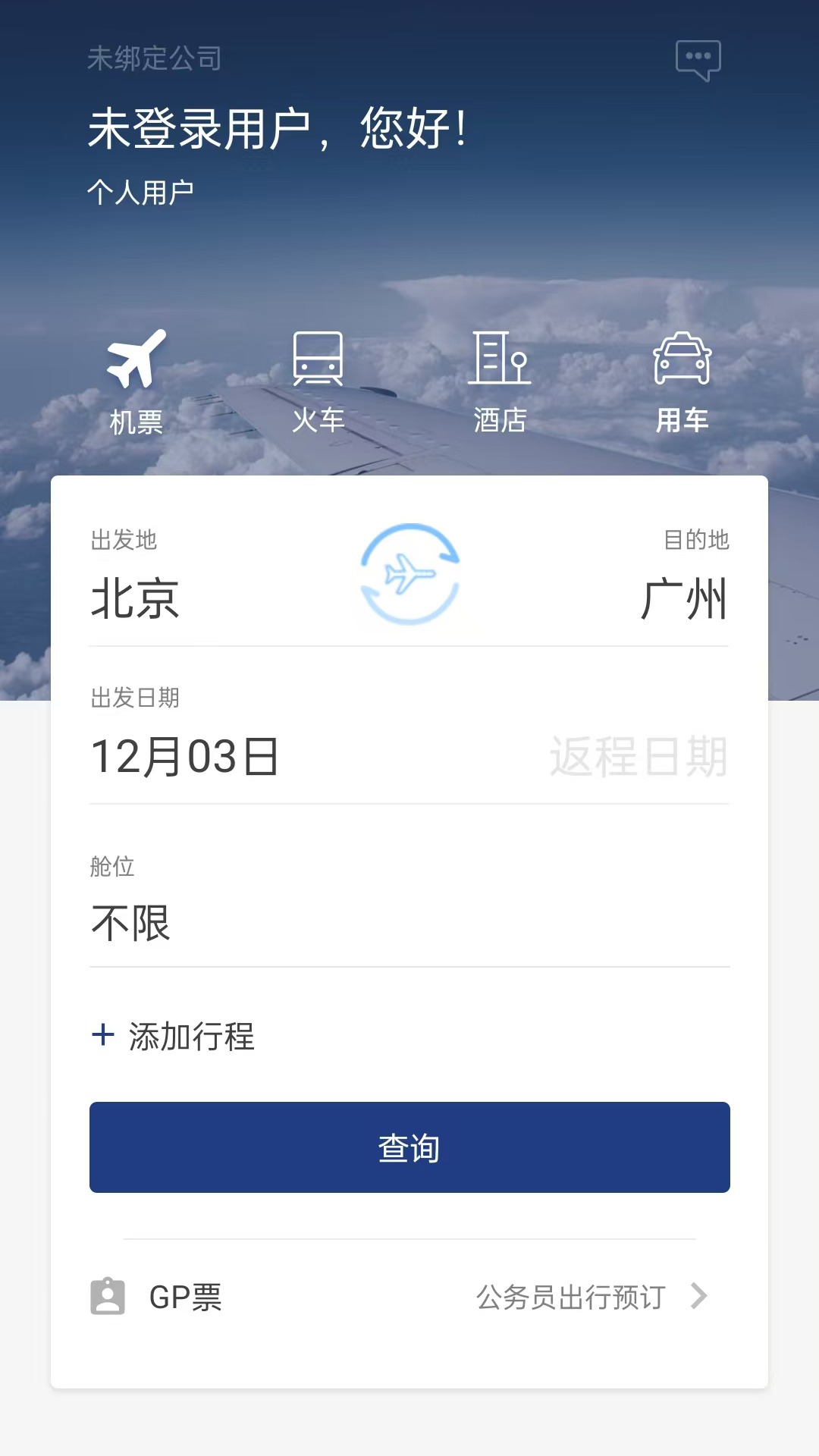Tap the plus icon to add a trip
The image size is (819, 1456).
pyautogui.click(x=102, y=1033)
